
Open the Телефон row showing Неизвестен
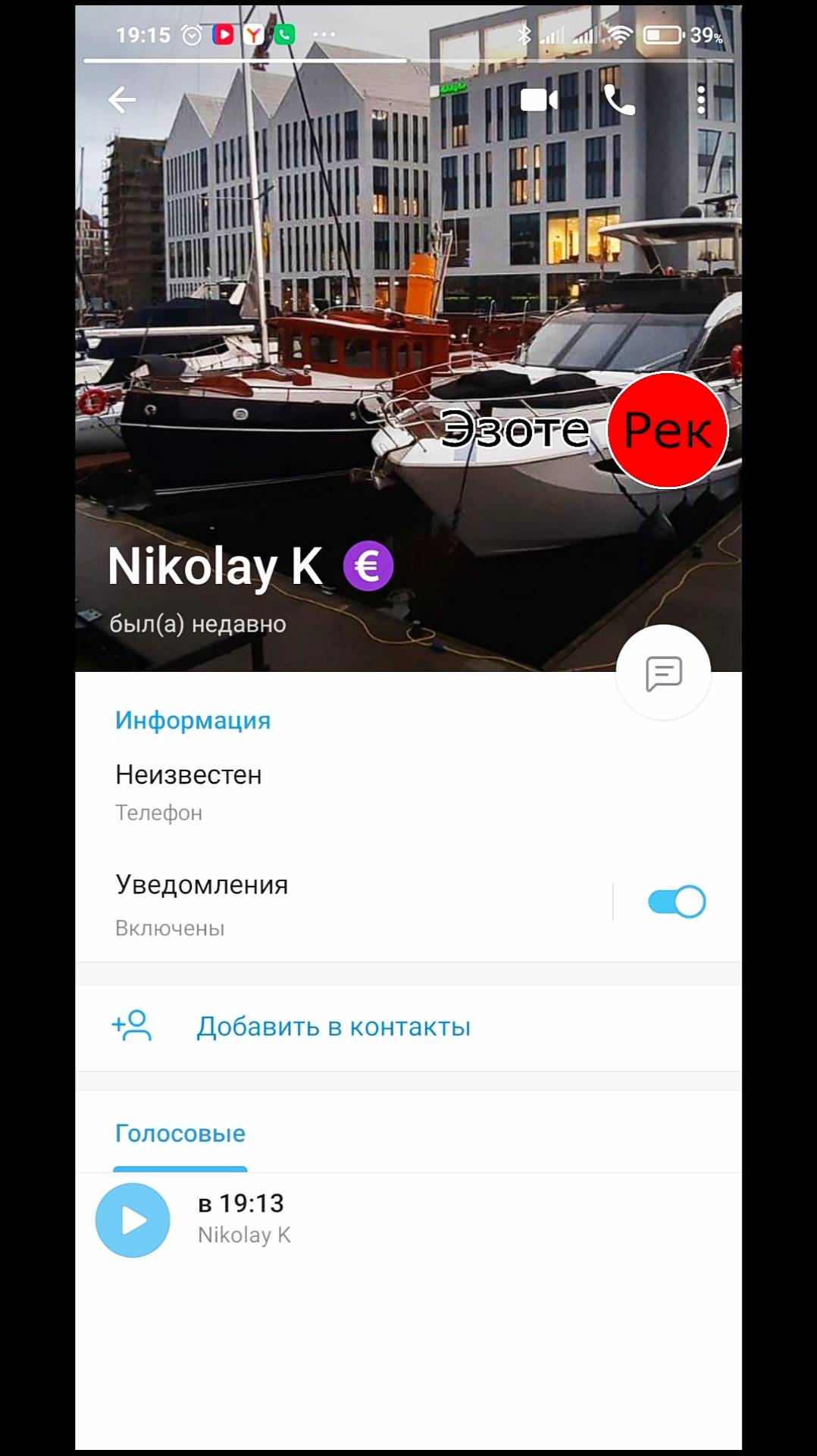point(303,792)
